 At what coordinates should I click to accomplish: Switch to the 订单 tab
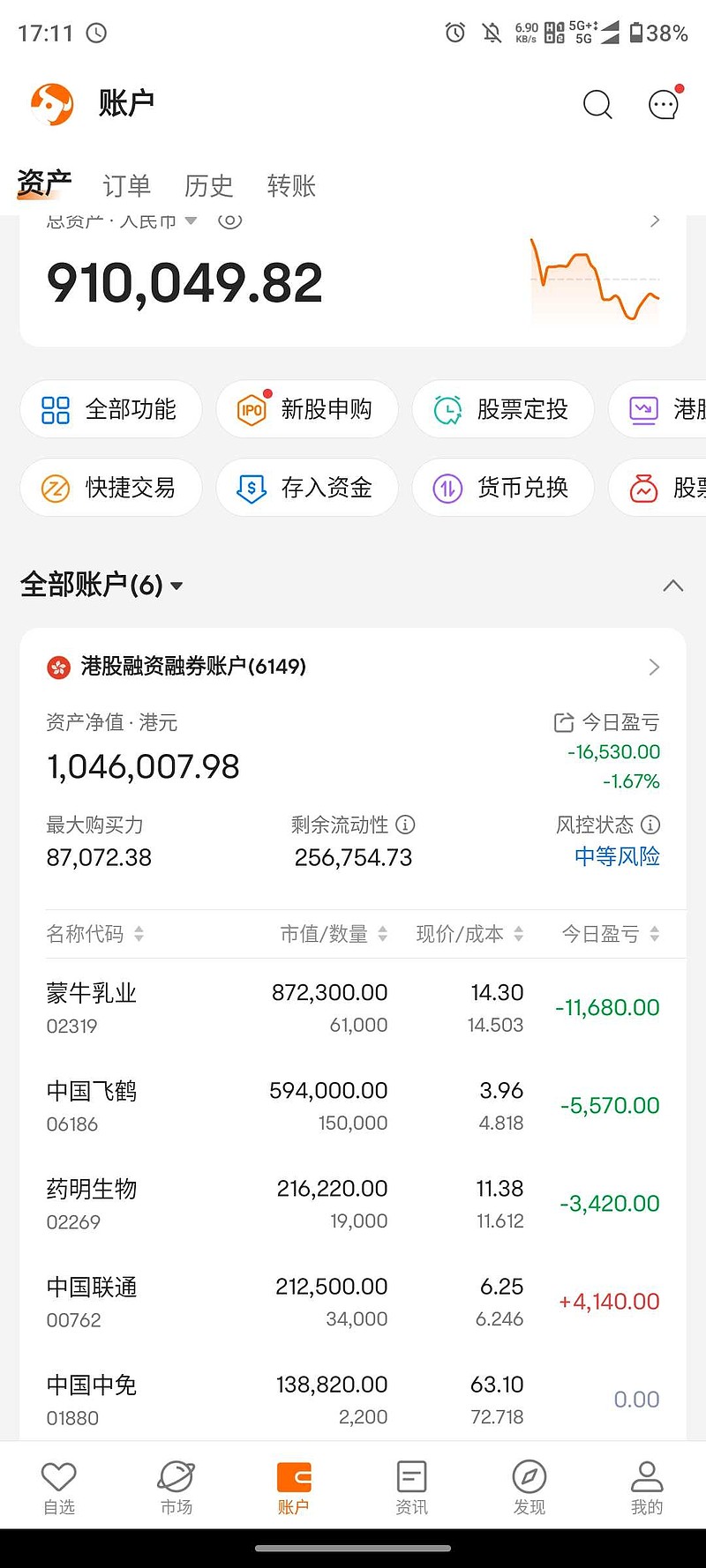coord(126,185)
